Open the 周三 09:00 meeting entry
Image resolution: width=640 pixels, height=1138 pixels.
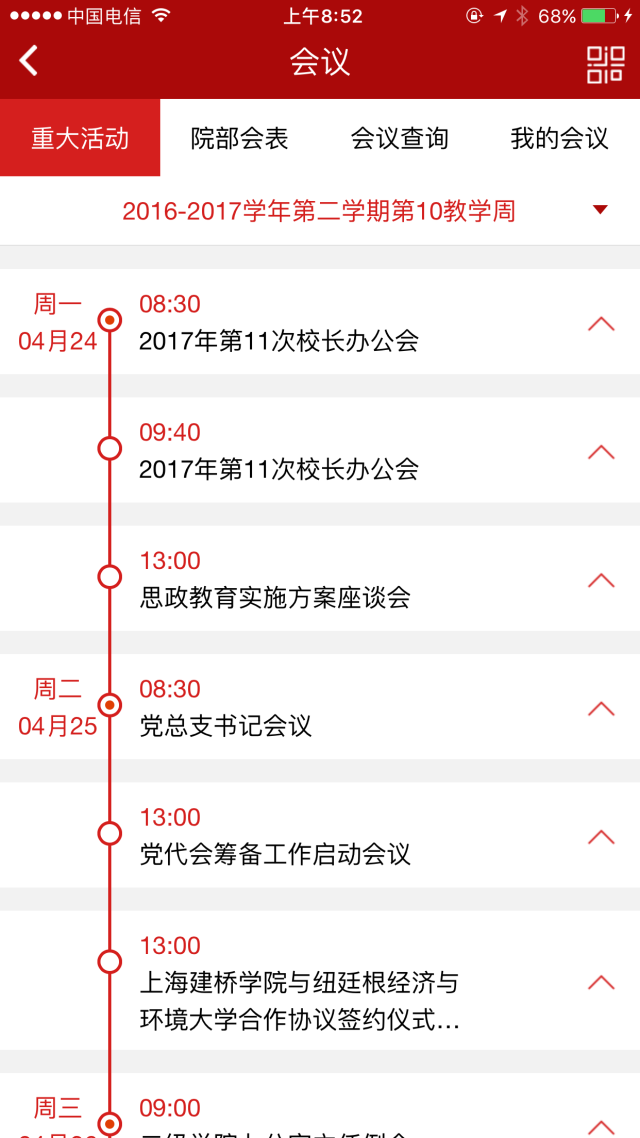pos(275,1120)
